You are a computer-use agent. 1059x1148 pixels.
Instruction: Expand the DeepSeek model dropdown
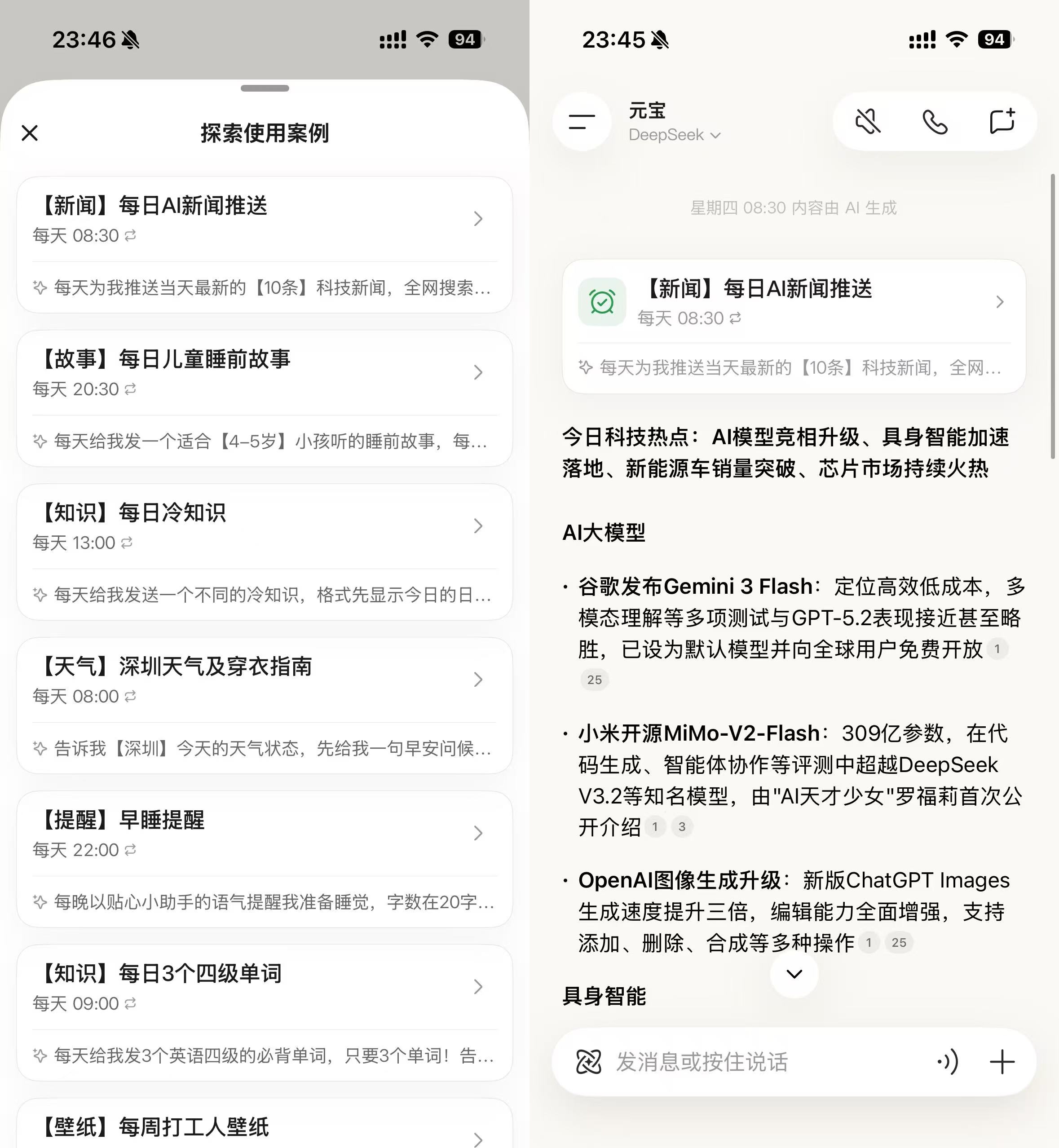(x=675, y=135)
